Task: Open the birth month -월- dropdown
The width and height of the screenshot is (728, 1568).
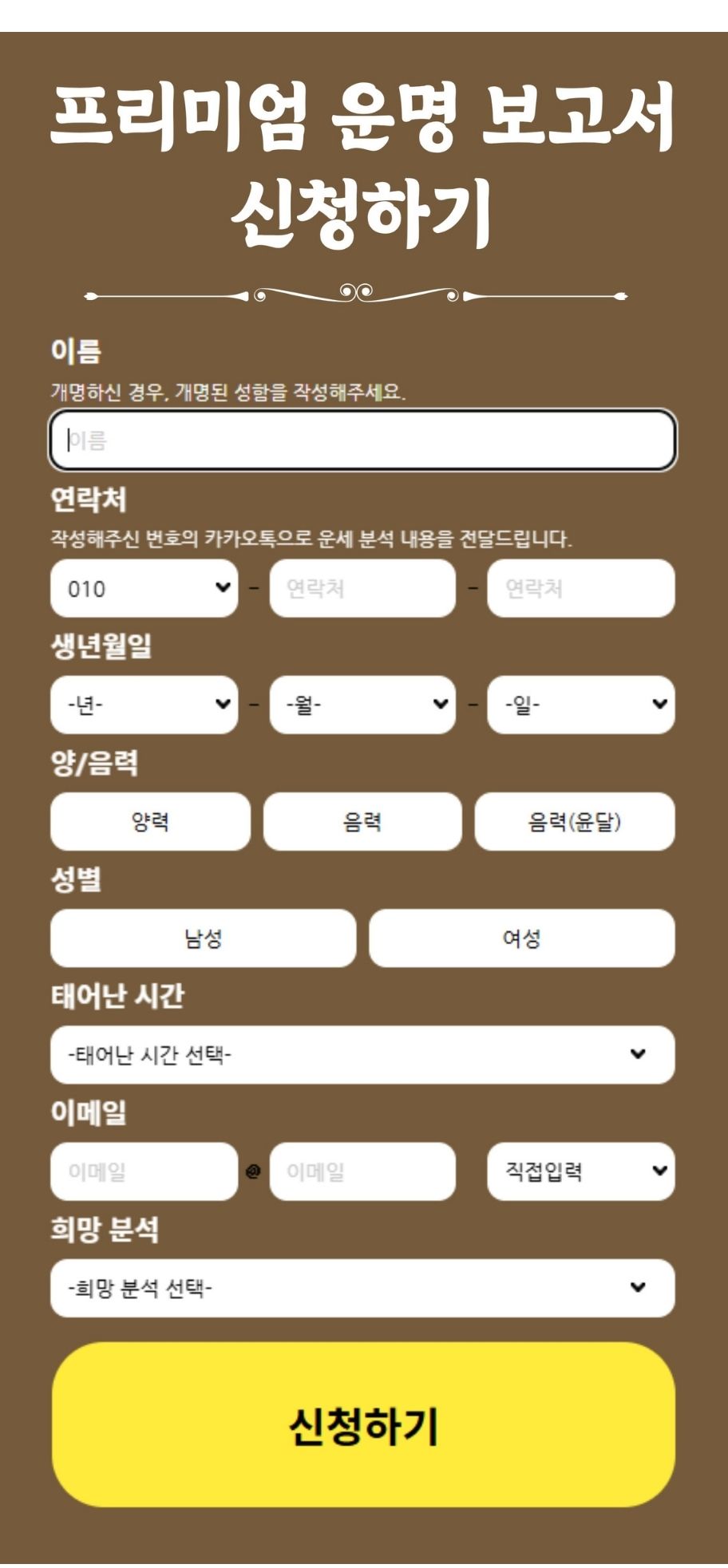Action: click(362, 705)
